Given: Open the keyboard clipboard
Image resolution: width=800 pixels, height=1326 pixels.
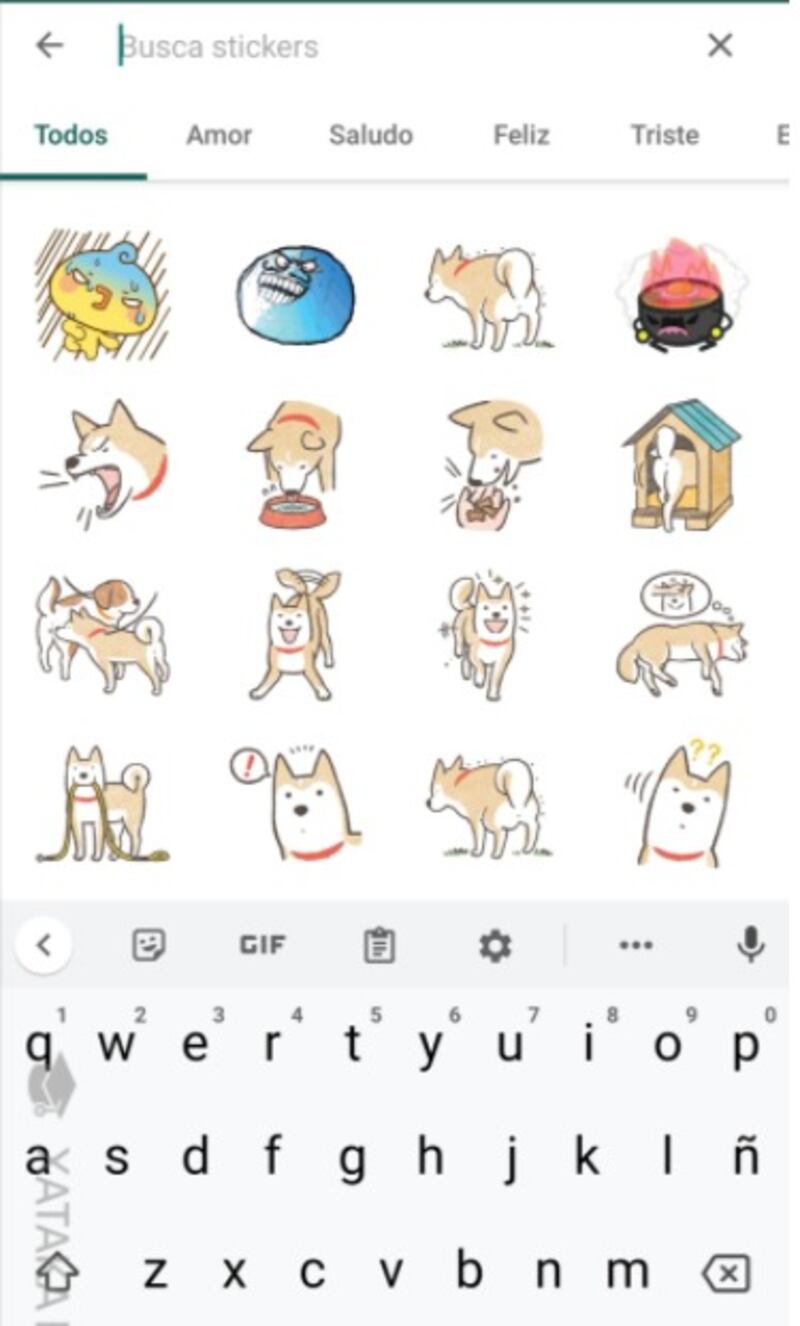Looking at the screenshot, I should pyautogui.click(x=379, y=944).
